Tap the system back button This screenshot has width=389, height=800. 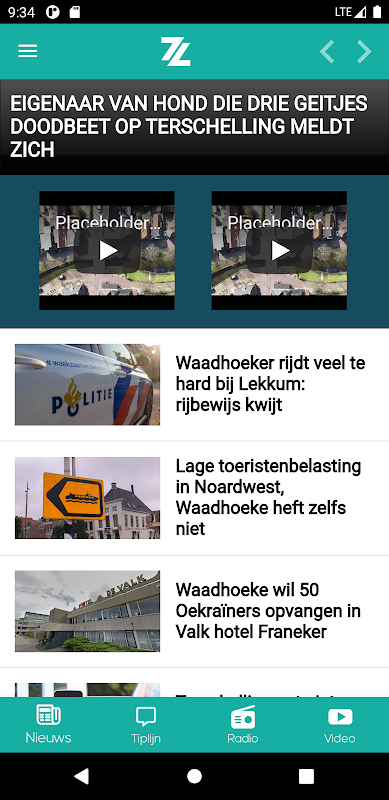click(x=82, y=776)
